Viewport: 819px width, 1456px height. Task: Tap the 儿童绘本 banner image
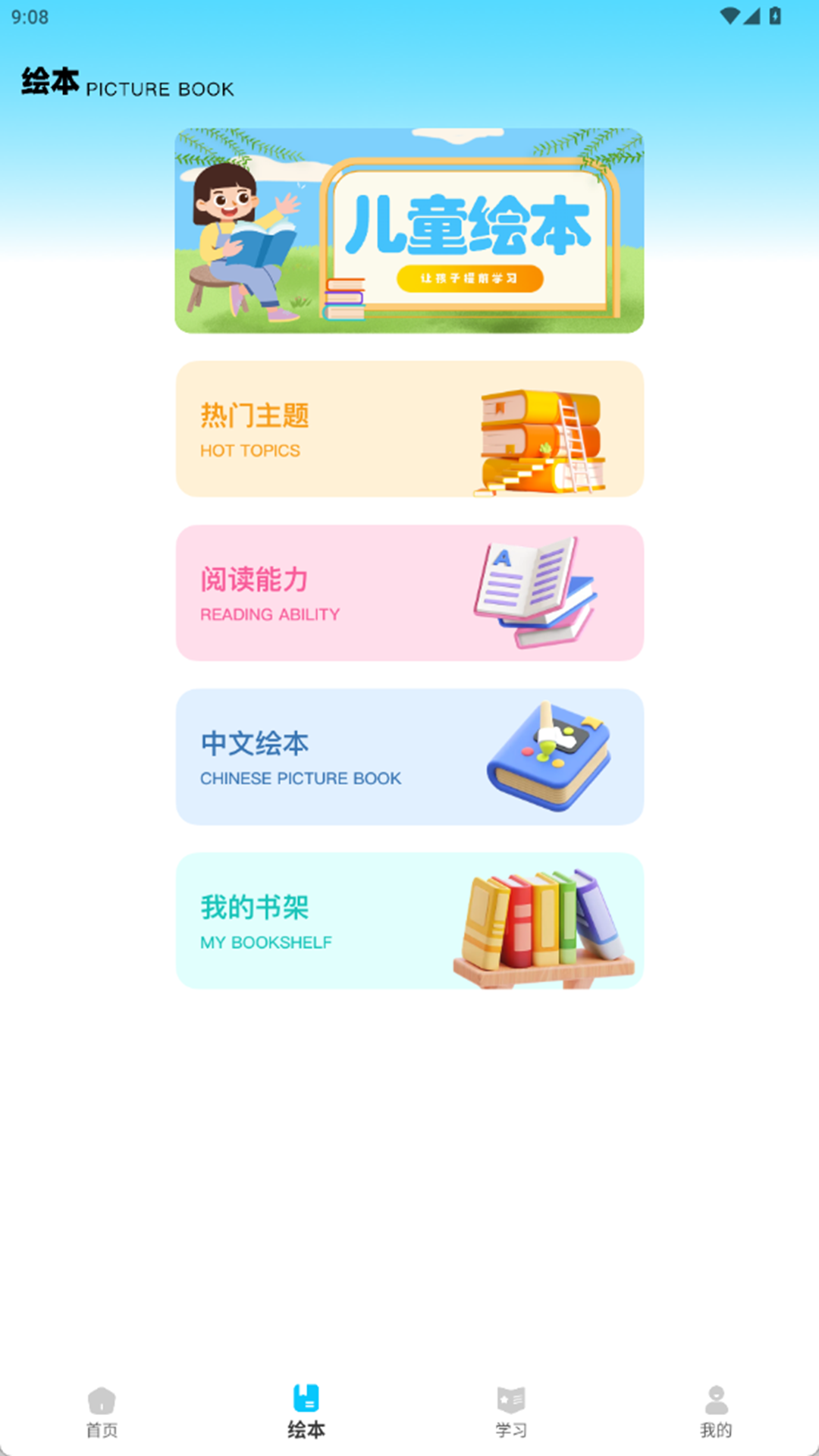tap(409, 230)
